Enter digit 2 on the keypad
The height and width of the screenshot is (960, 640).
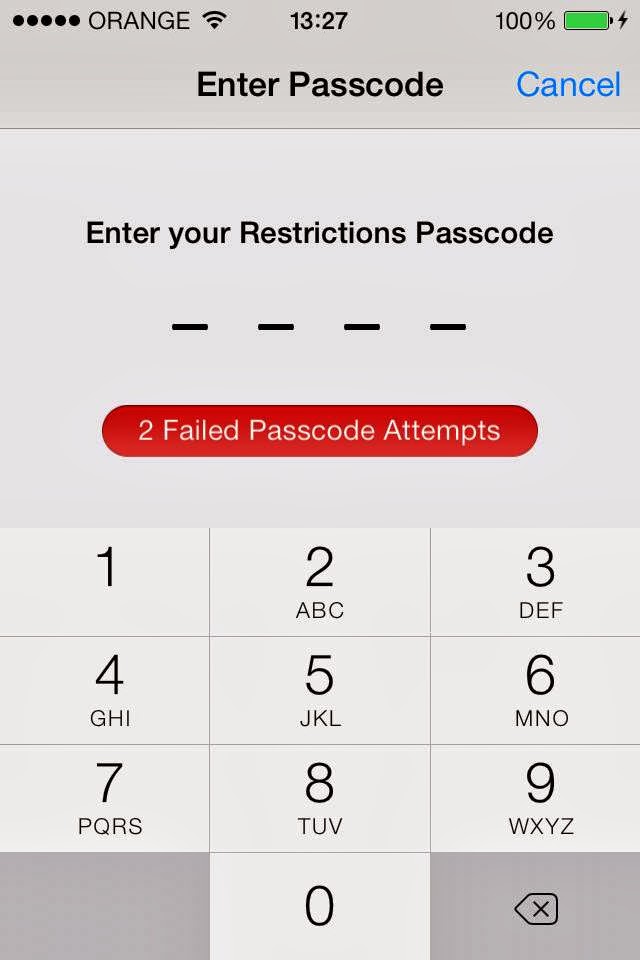tap(320, 582)
